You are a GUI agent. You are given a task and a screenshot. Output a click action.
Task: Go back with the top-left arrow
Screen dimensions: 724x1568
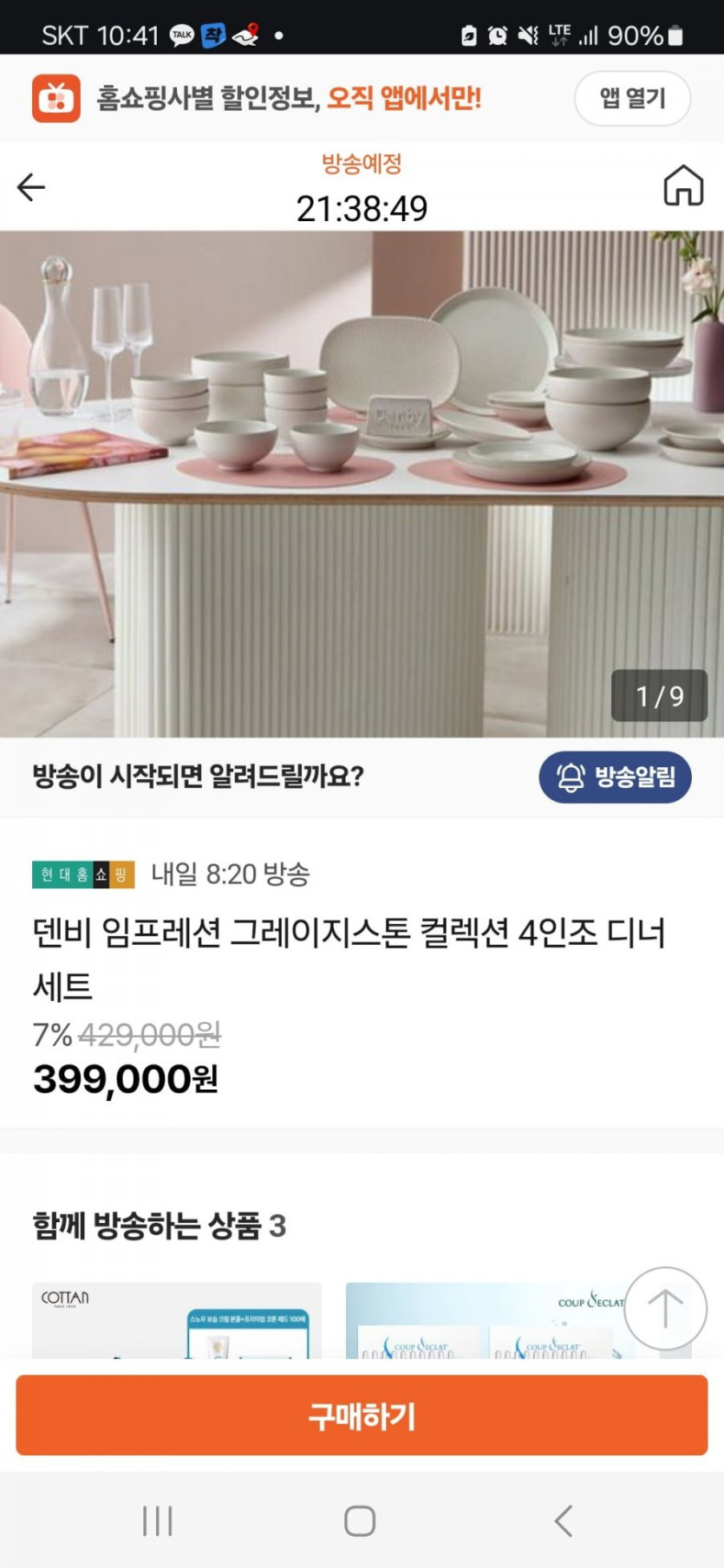coord(31,187)
